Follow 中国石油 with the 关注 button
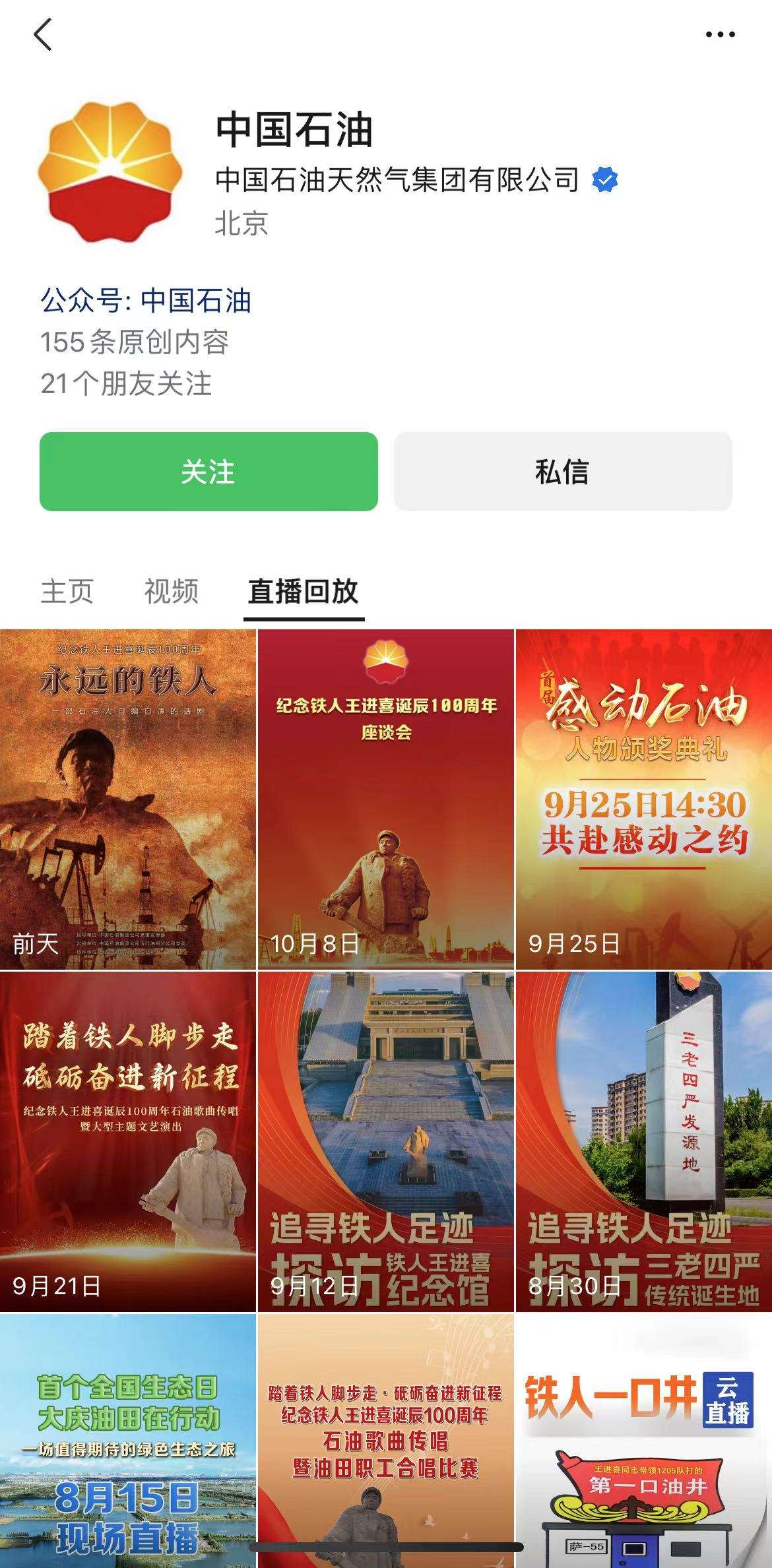 coord(209,472)
